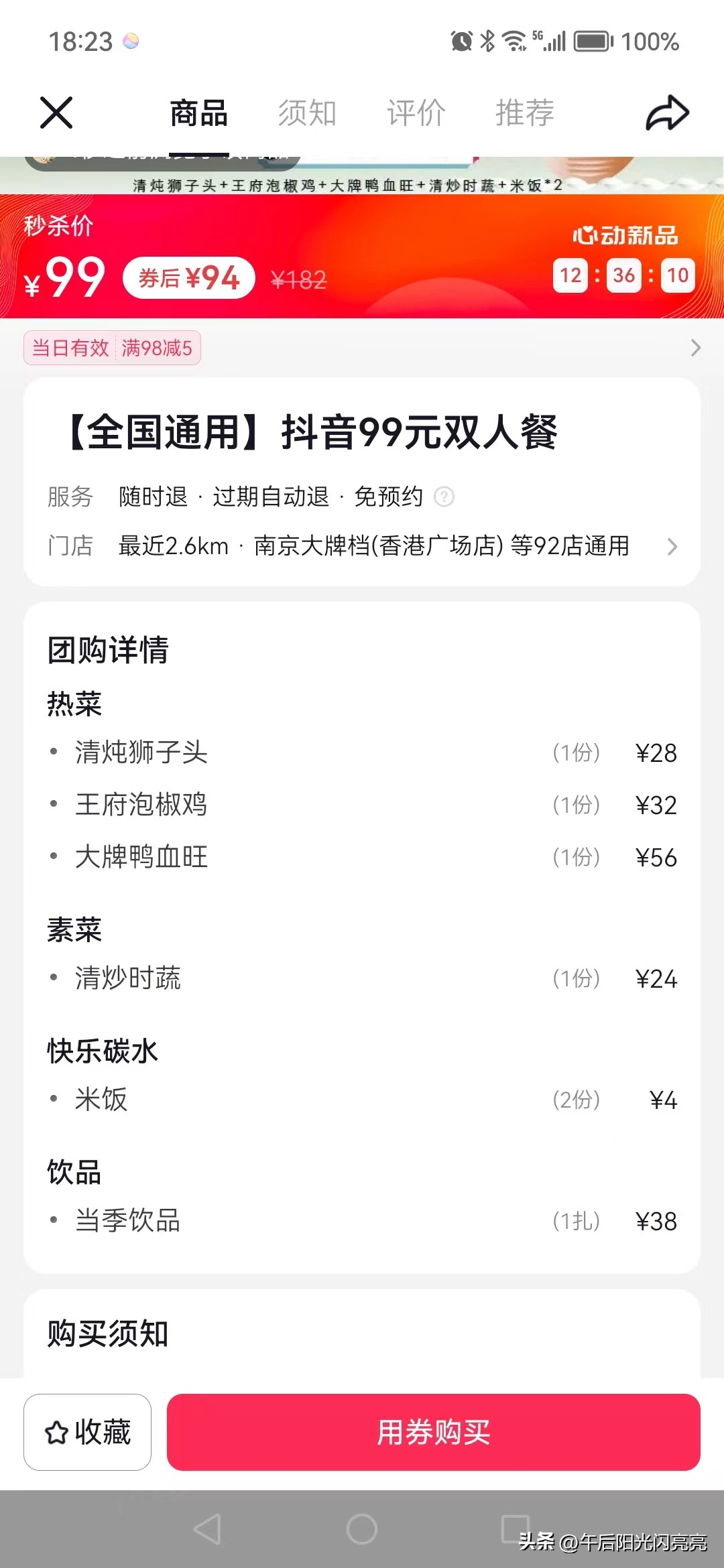Expand the 南京大牌档 store list arrow
This screenshot has height=1568, width=724.
click(x=673, y=547)
